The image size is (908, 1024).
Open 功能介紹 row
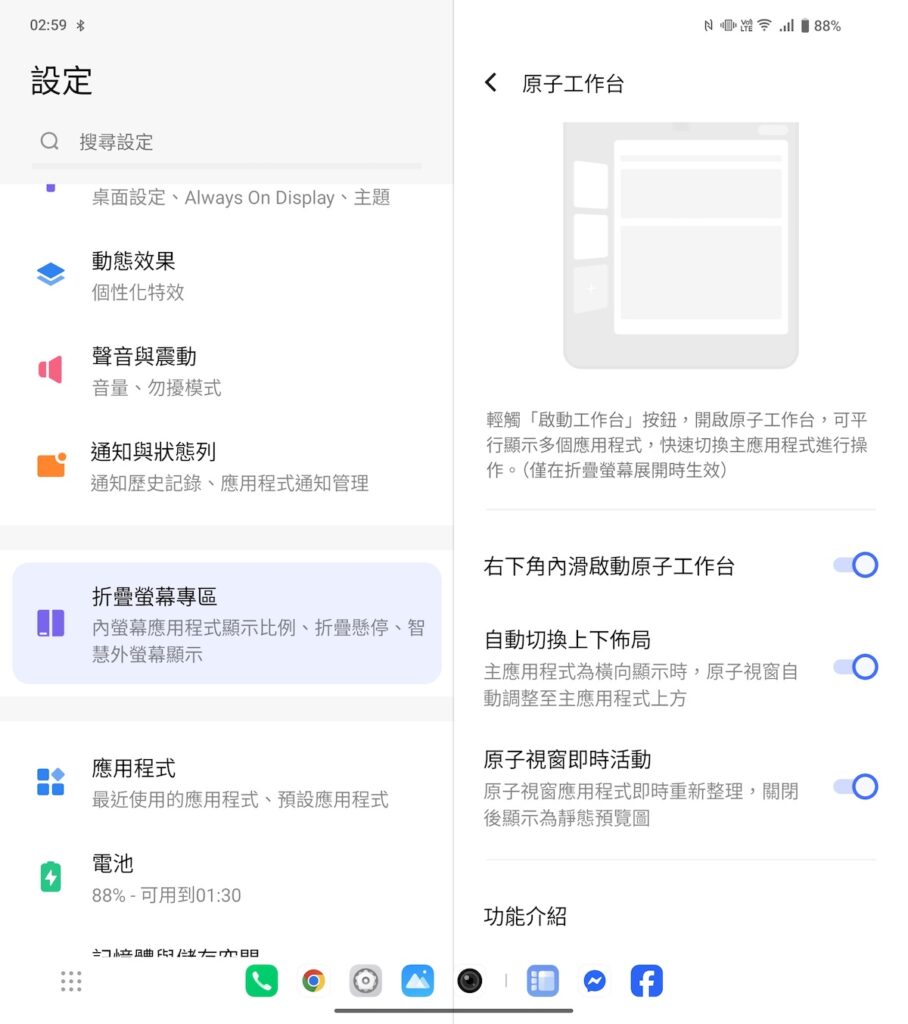click(x=680, y=916)
